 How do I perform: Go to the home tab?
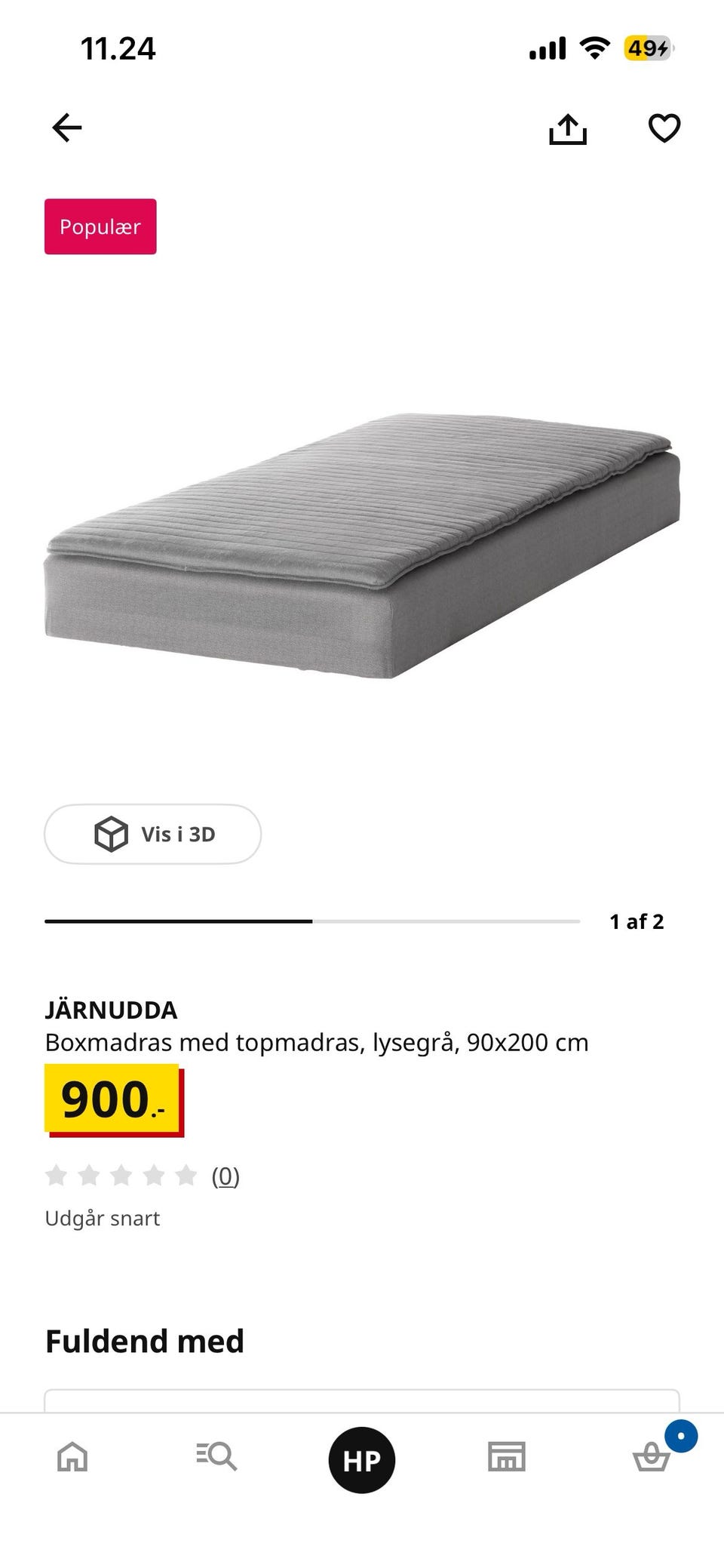tap(72, 1456)
